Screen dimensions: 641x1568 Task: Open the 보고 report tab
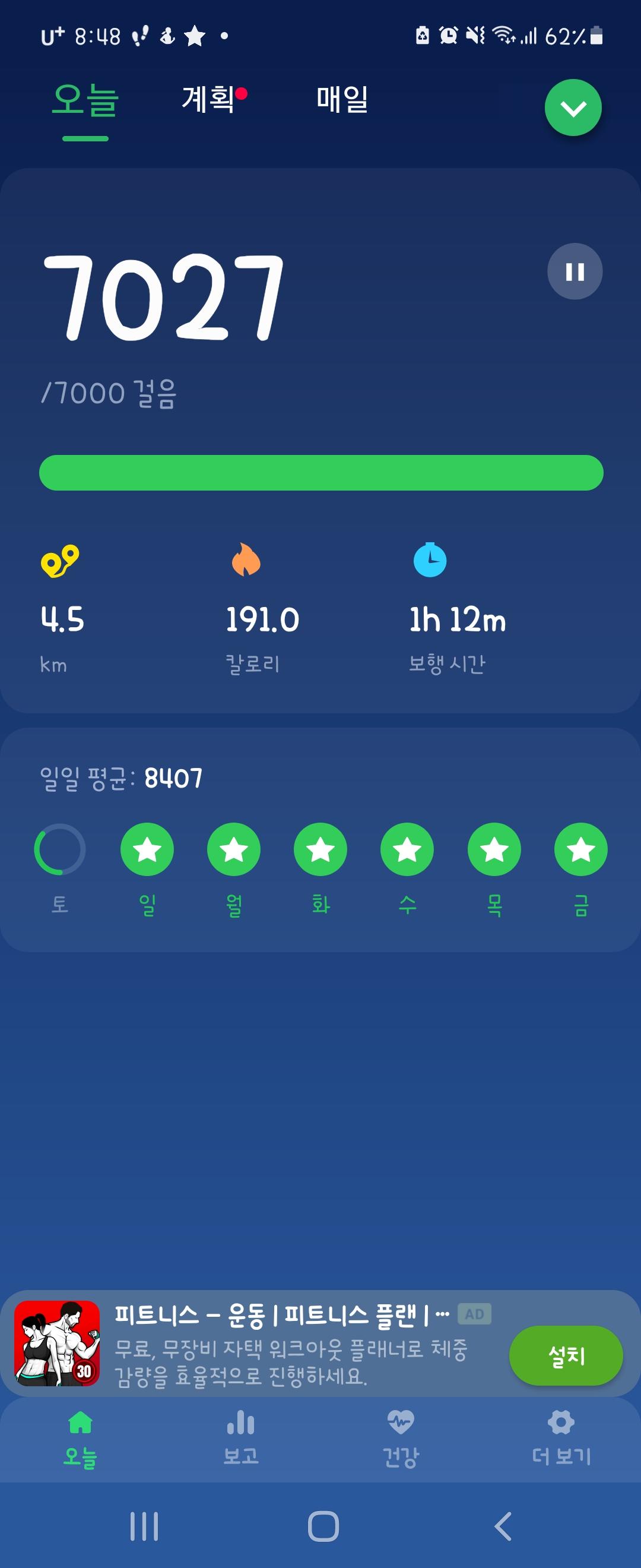(241, 1437)
